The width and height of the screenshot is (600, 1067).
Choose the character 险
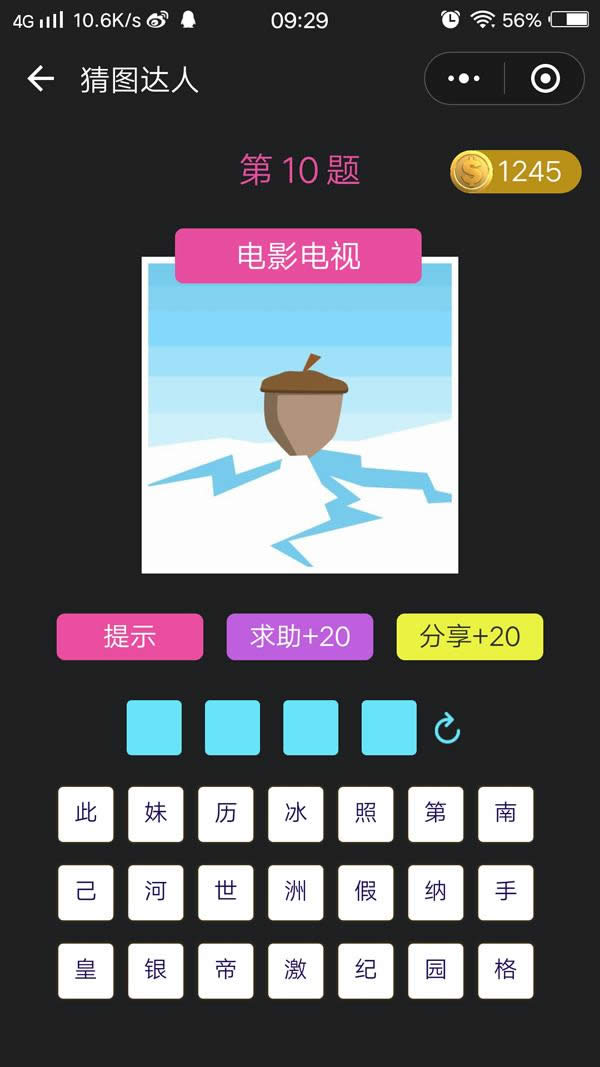(366, 892)
